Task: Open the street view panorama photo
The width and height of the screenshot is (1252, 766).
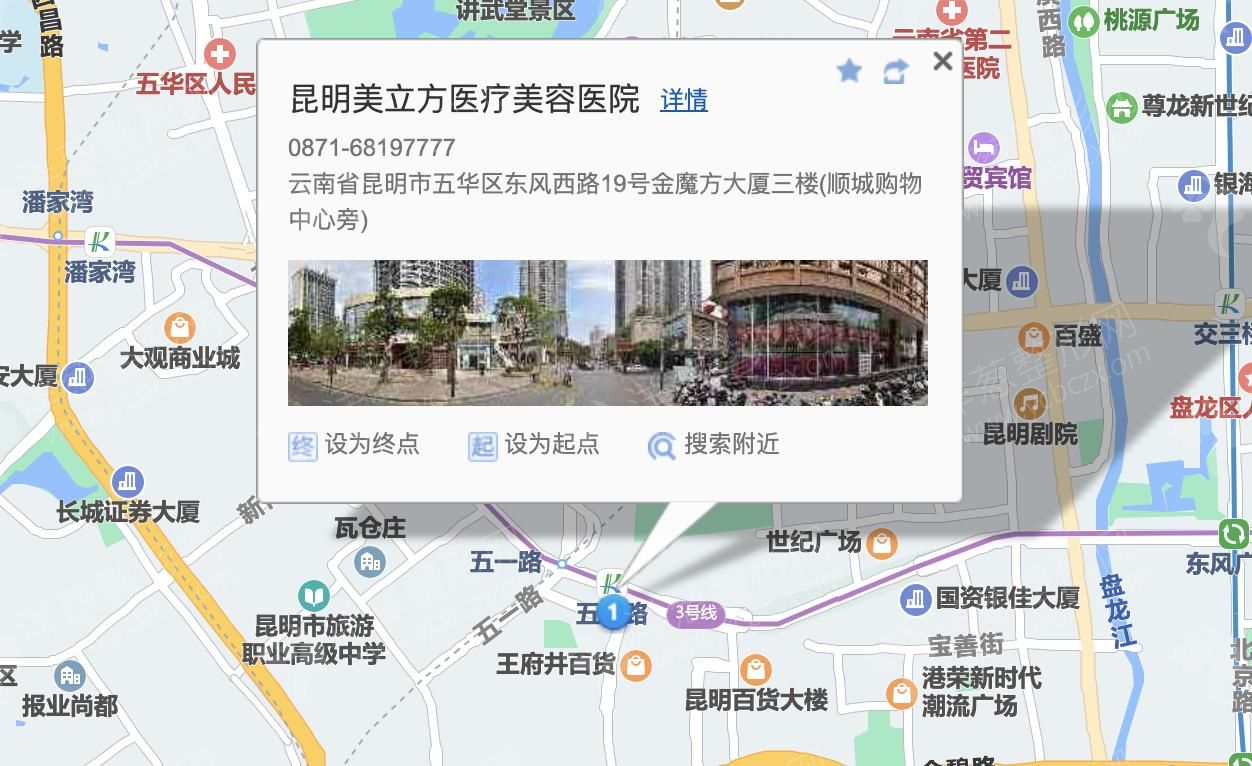Action: [x=607, y=333]
